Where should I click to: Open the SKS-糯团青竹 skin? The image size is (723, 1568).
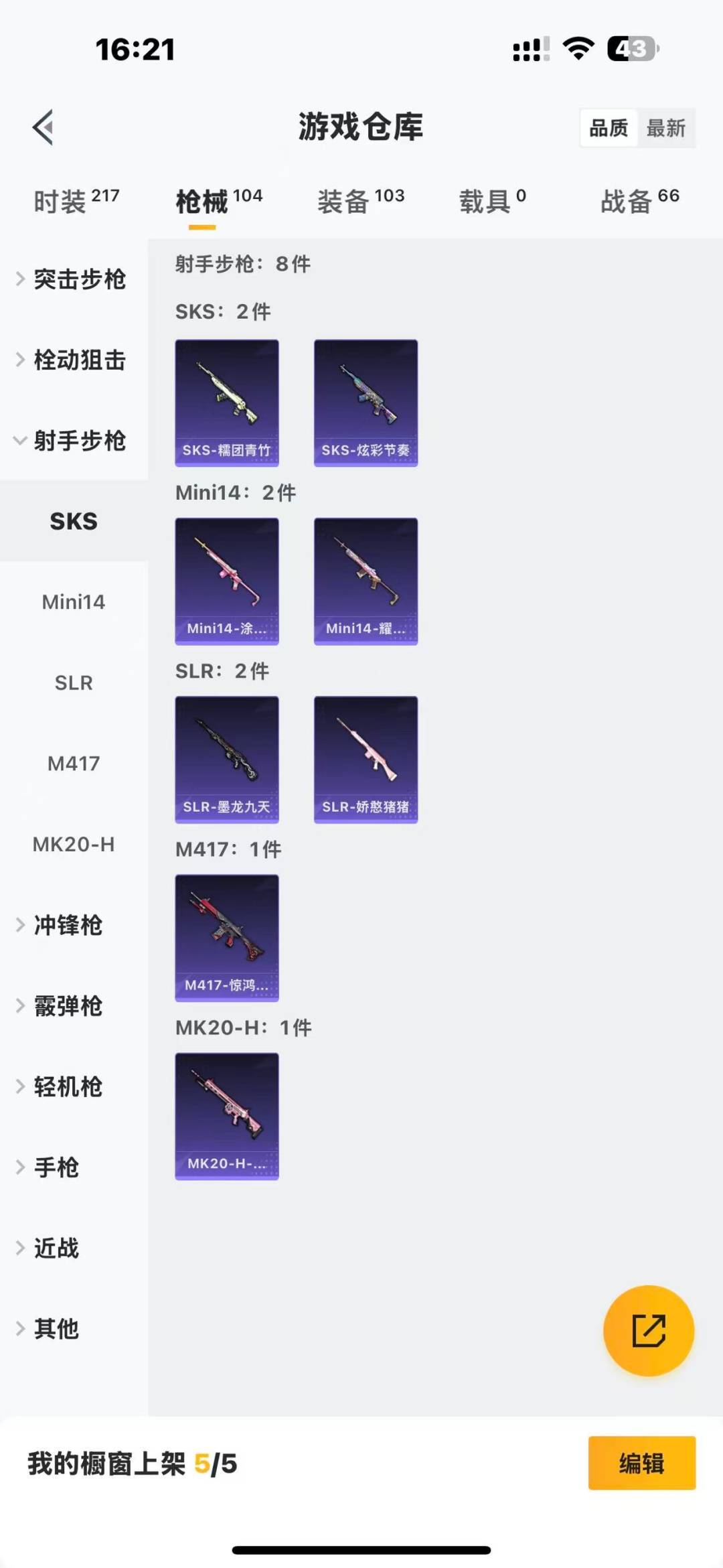[227, 403]
